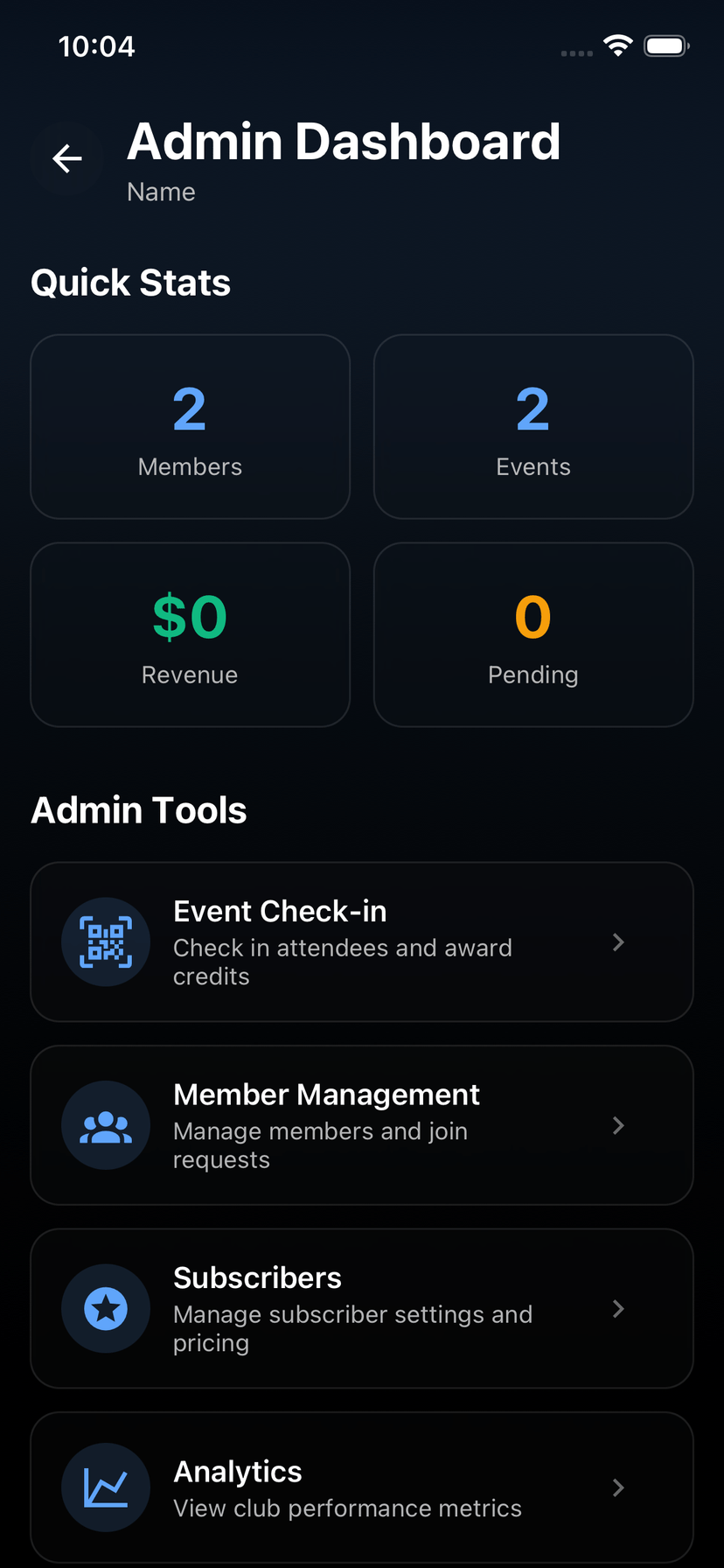
Task: Expand the Event Check-in chevron
Action: coord(618,941)
